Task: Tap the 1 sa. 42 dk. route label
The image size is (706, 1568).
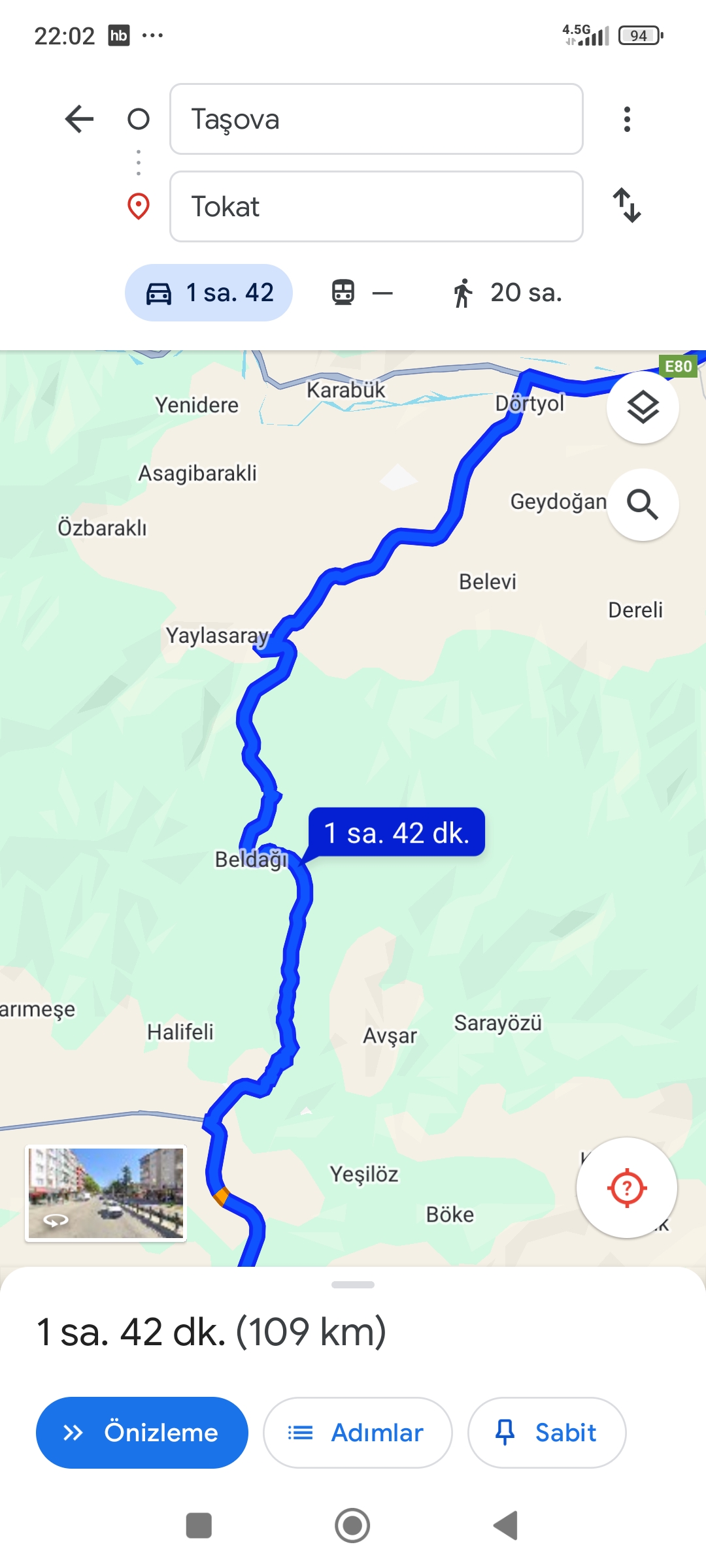Action: 396,832
